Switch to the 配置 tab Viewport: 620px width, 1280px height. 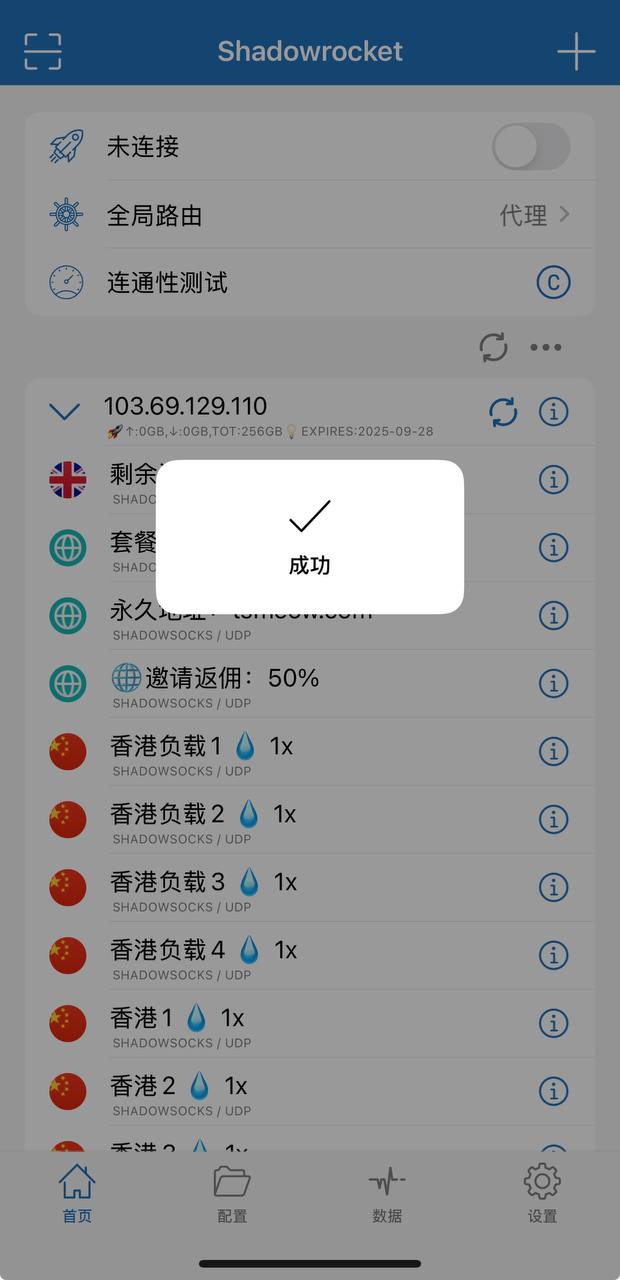[x=232, y=1194]
